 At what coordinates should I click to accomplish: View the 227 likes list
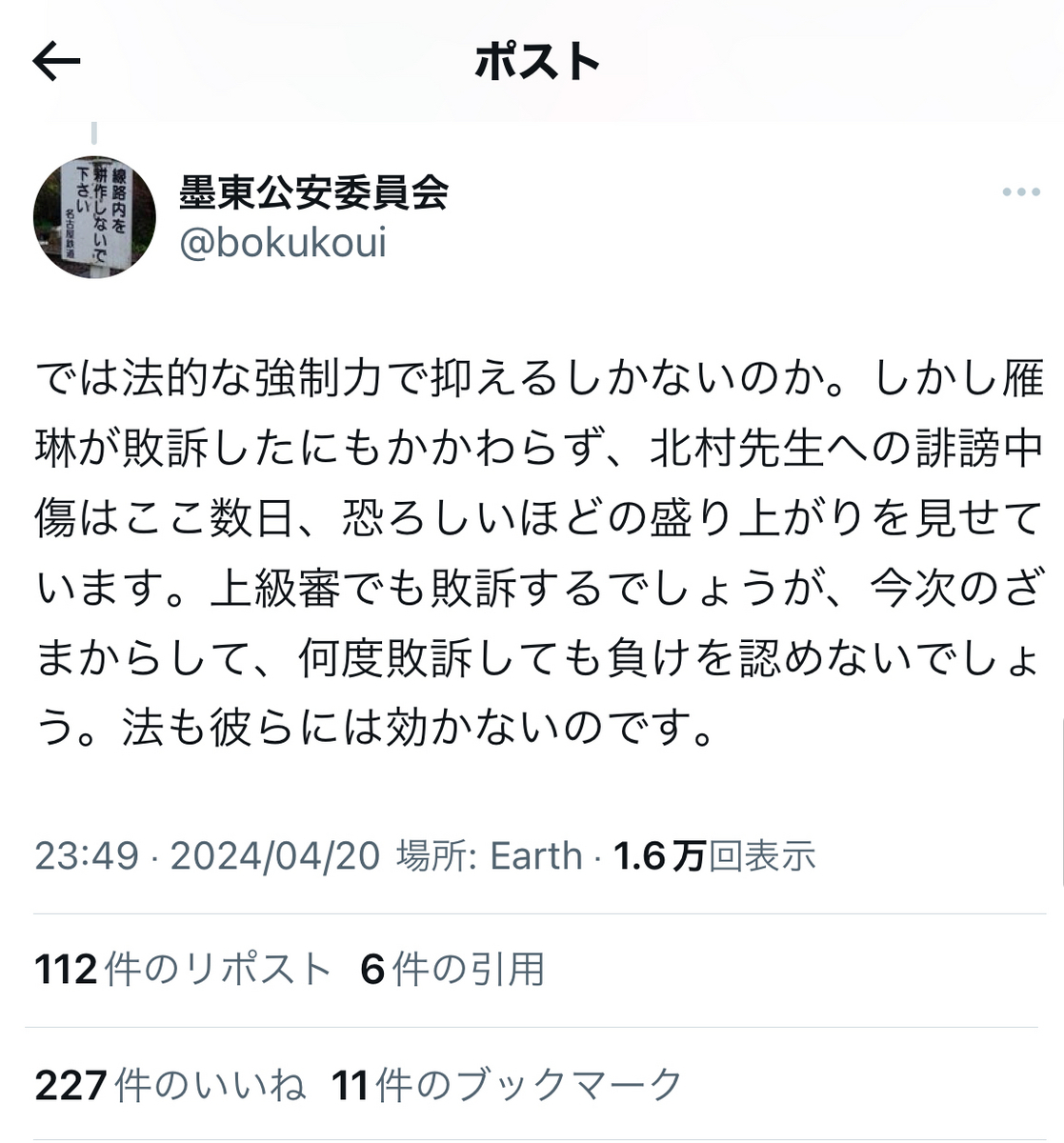(171, 1085)
